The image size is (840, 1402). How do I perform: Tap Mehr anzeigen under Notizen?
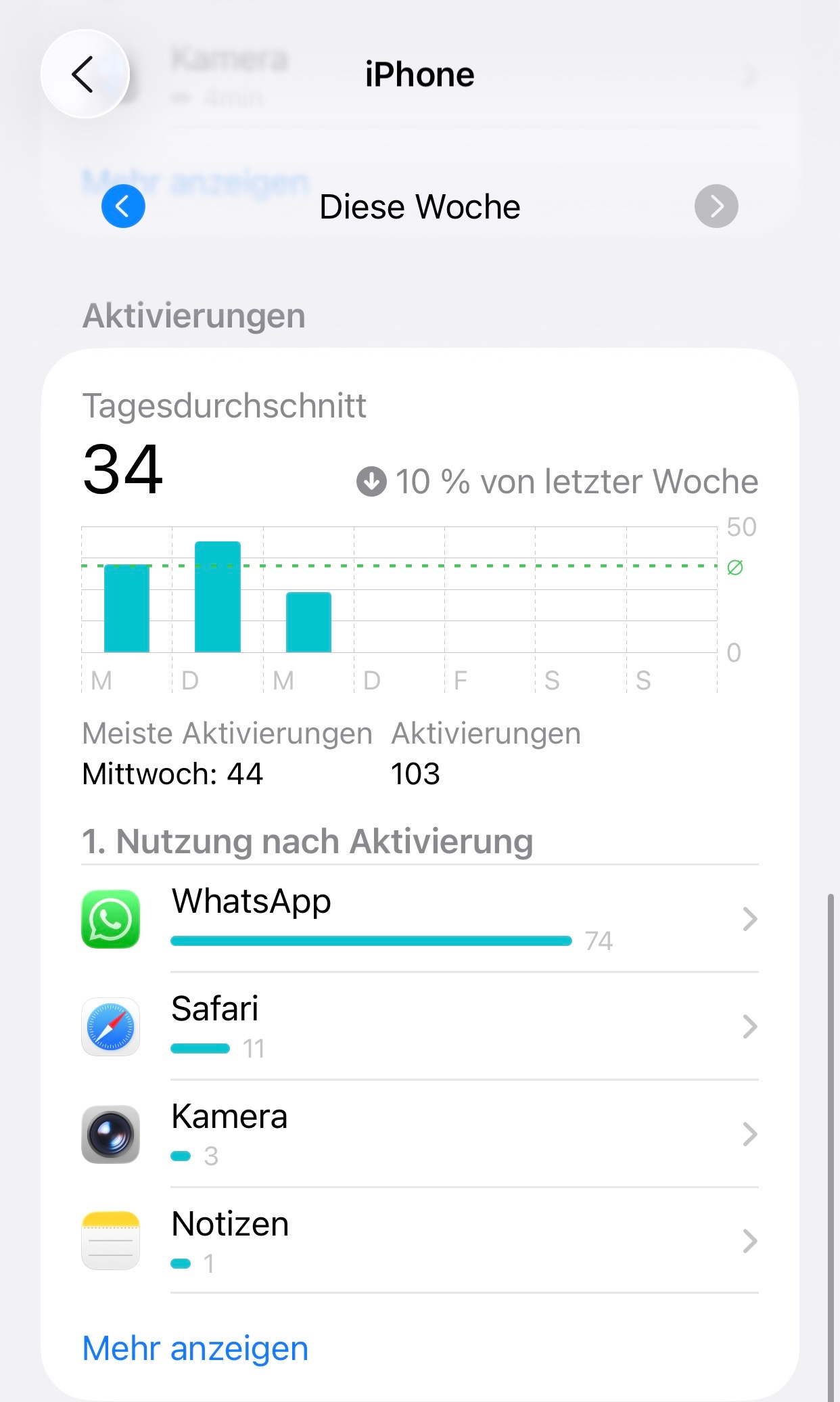click(x=195, y=1348)
